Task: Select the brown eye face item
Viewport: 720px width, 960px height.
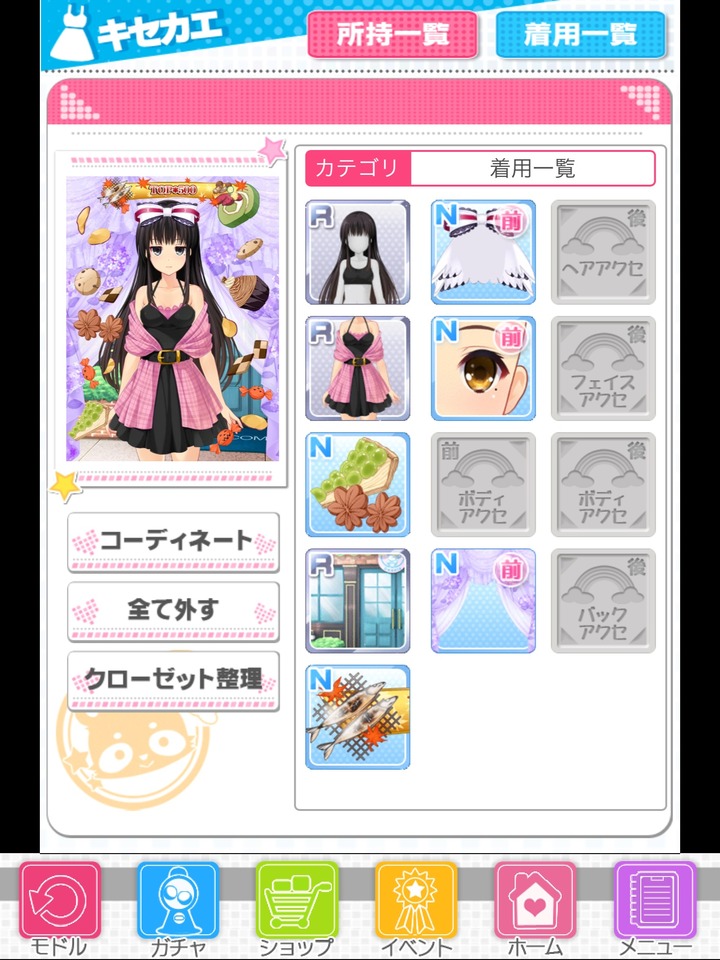Action: coord(483,368)
